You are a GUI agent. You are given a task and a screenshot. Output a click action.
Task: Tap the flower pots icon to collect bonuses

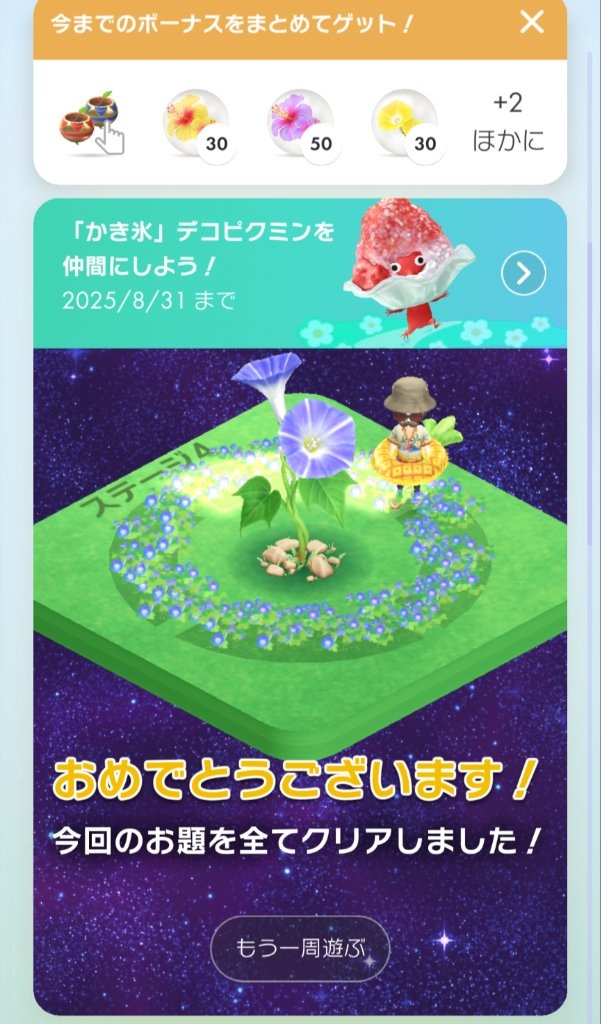click(x=90, y=124)
